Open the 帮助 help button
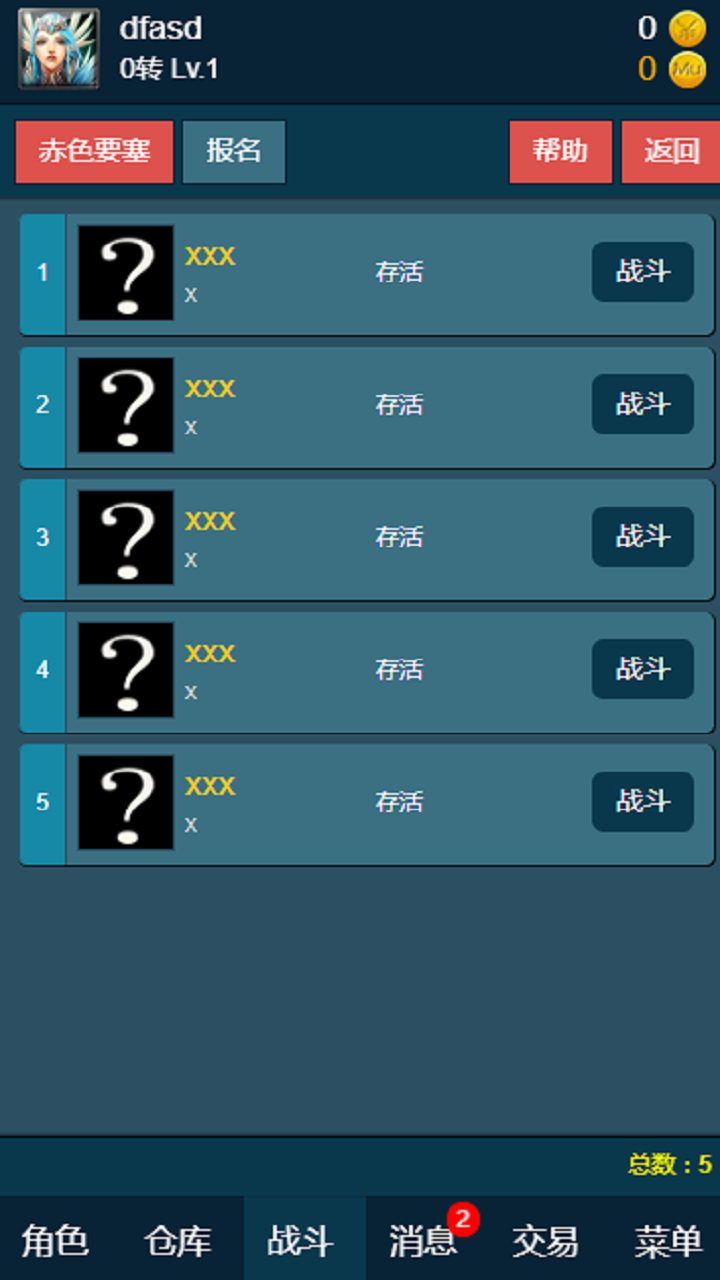Screen dimensions: 720x1280 click(x=560, y=152)
